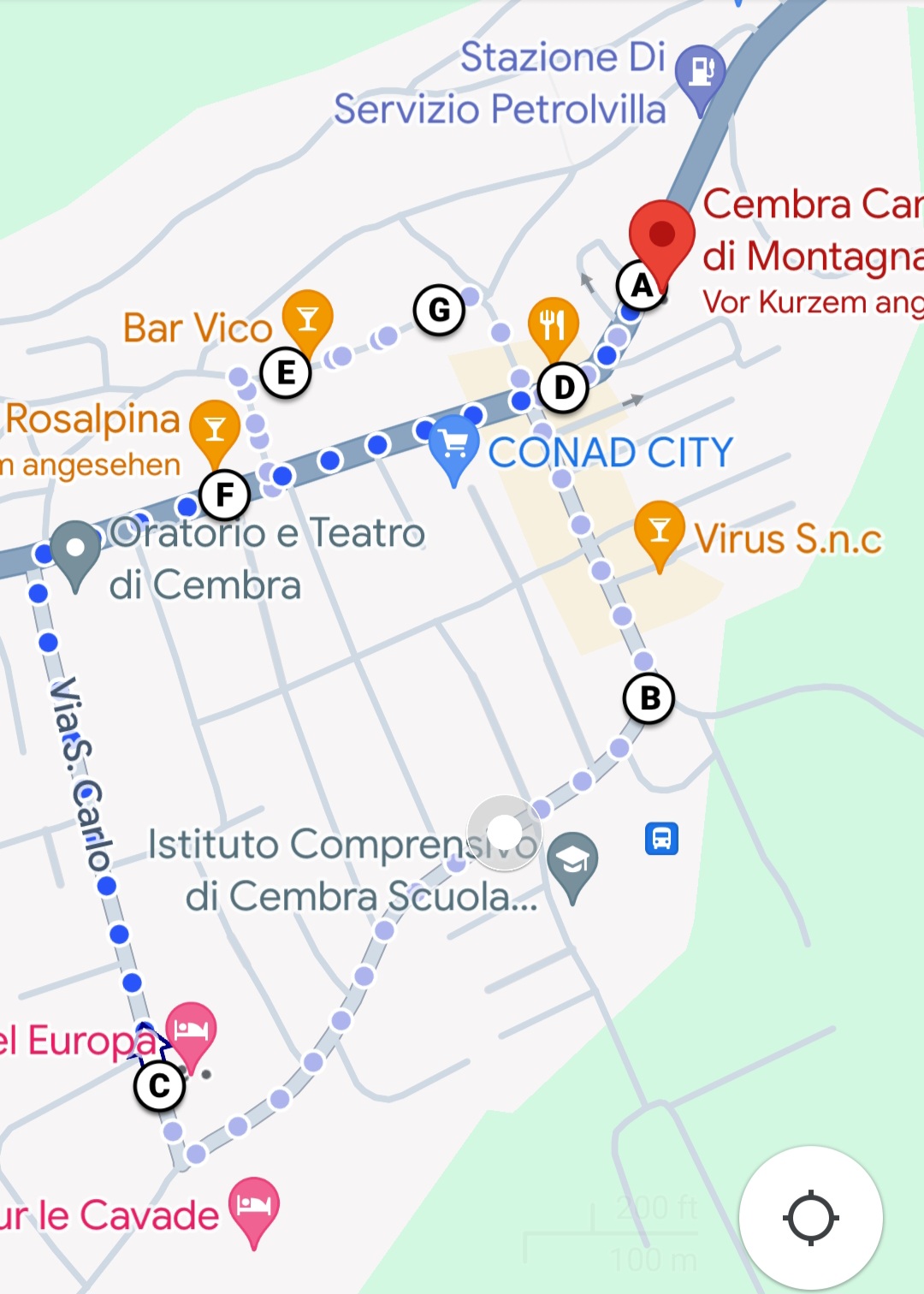Image resolution: width=924 pixels, height=1294 pixels.
Task: Tap the bus stop icon
Action: tap(661, 839)
